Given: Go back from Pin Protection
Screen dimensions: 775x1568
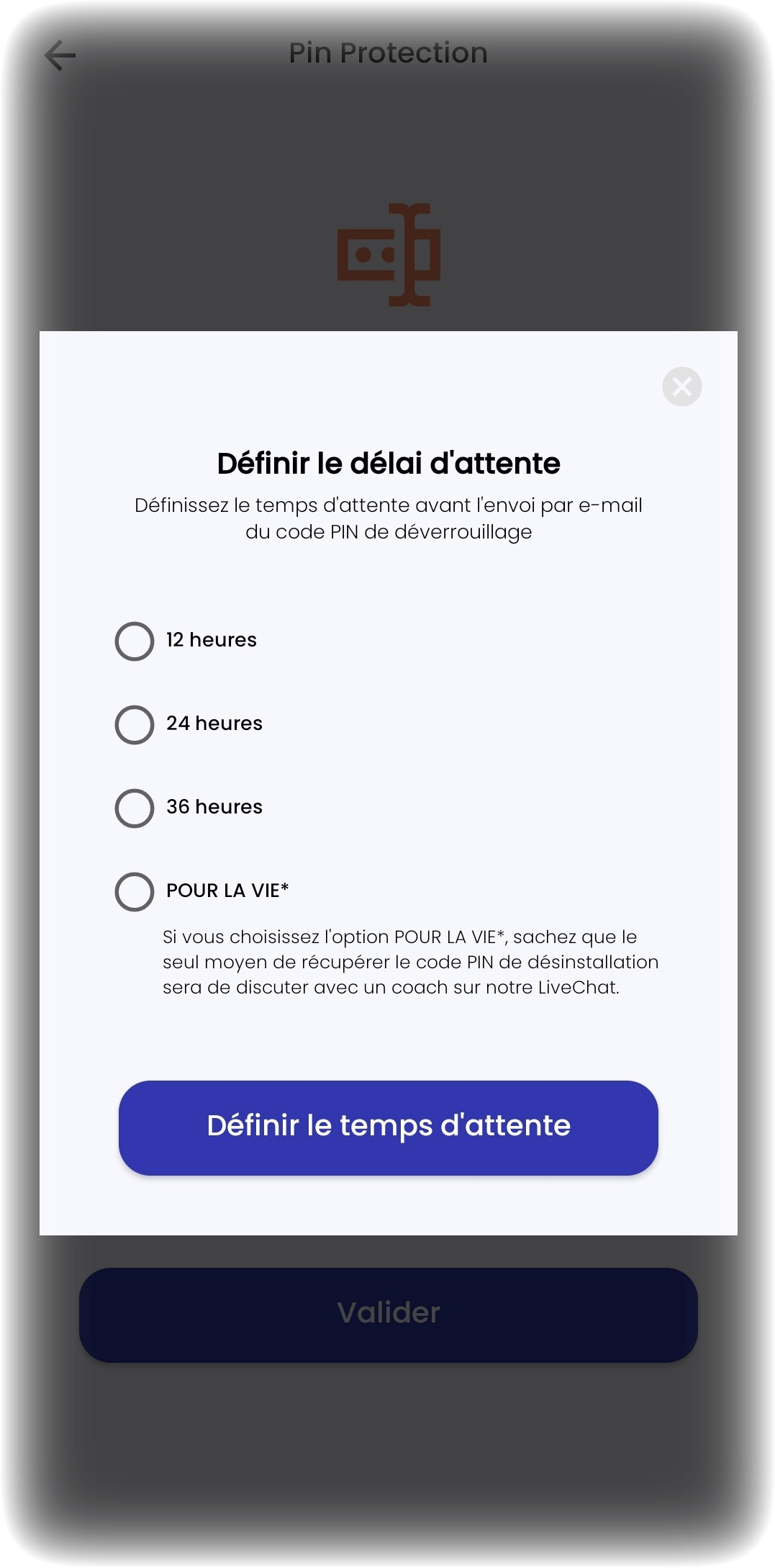Looking at the screenshot, I should point(60,55).
